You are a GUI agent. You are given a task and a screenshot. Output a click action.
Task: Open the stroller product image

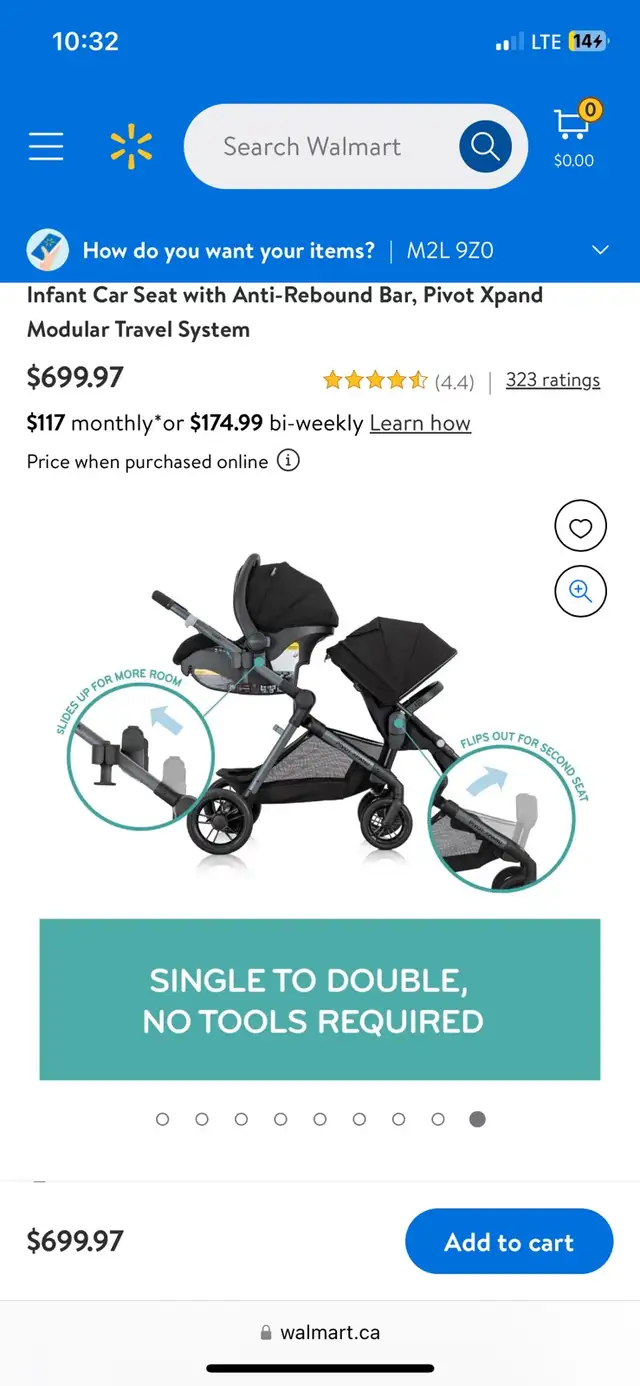coord(320,790)
